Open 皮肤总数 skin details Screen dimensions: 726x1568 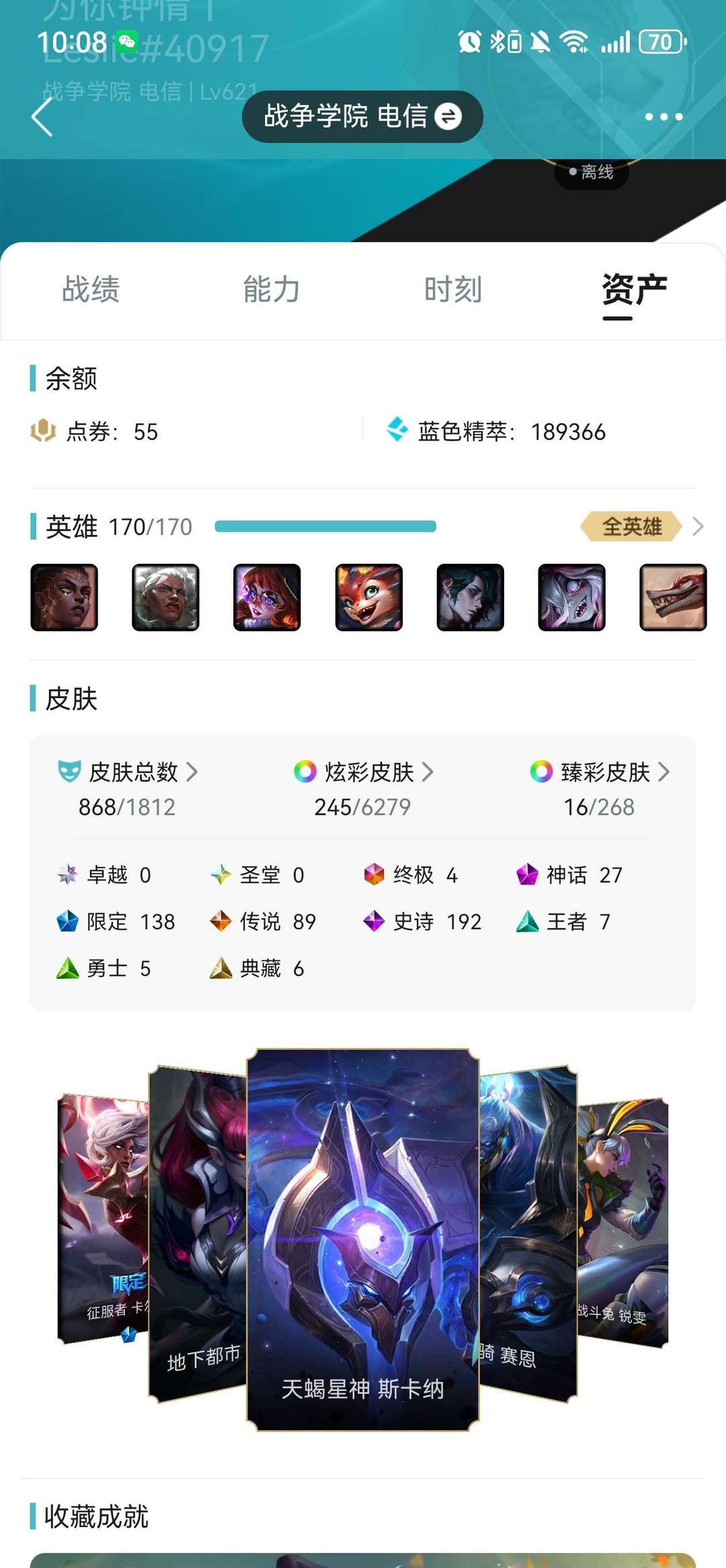[128, 772]
